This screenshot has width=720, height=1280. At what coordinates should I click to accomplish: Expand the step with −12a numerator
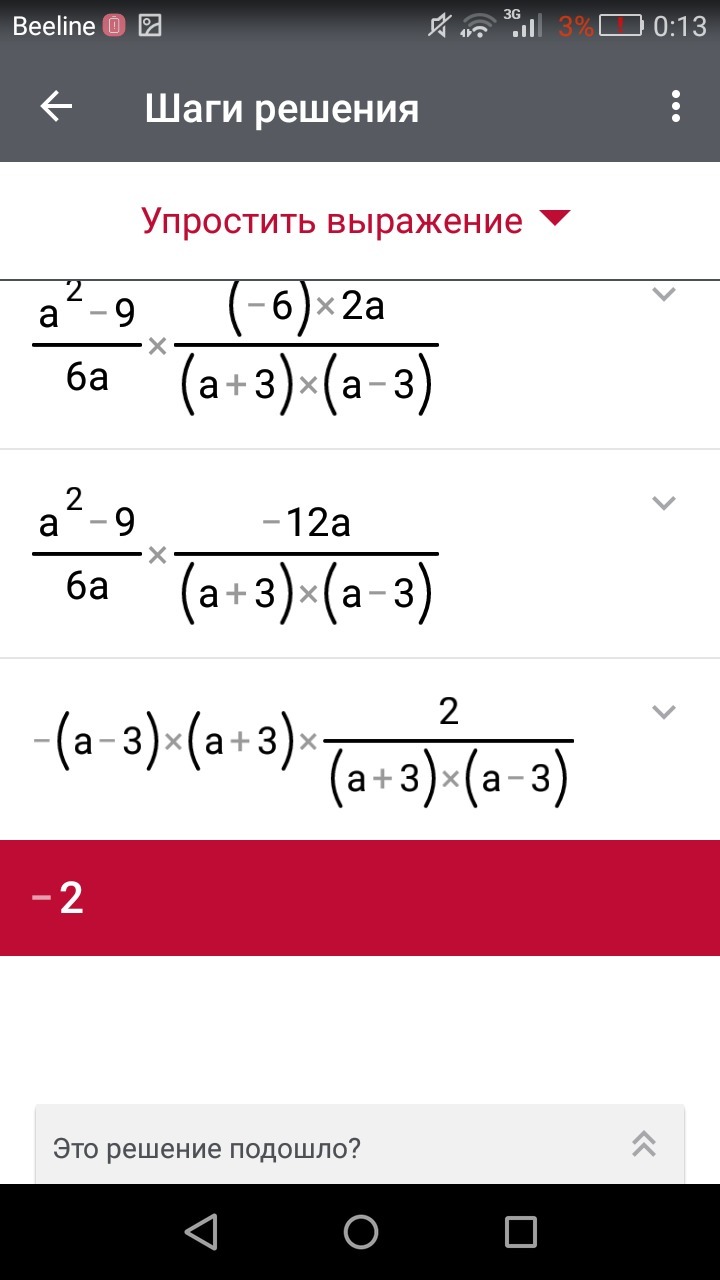click(x=664, y=503)
